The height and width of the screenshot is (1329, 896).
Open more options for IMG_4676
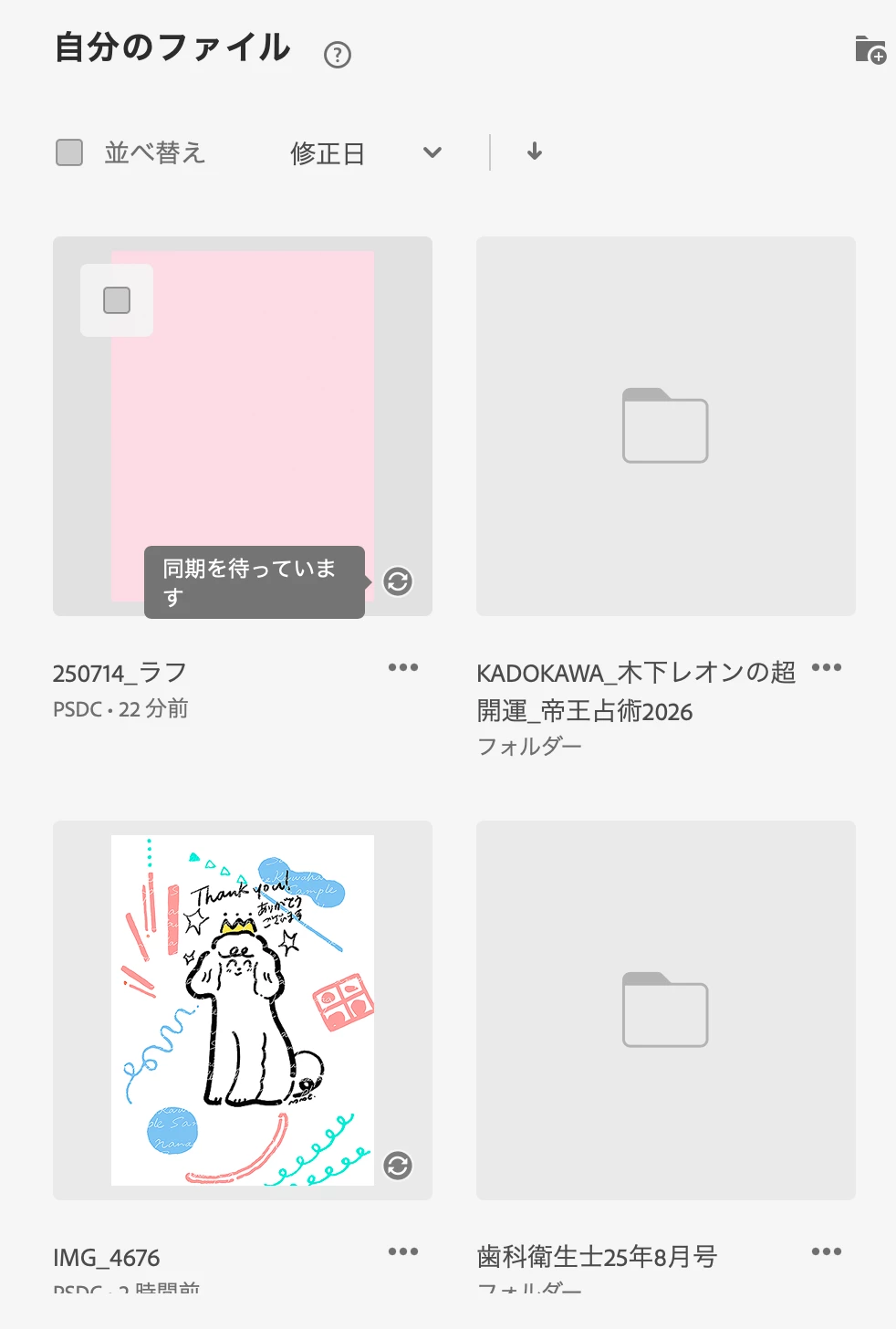point(402,1251)
